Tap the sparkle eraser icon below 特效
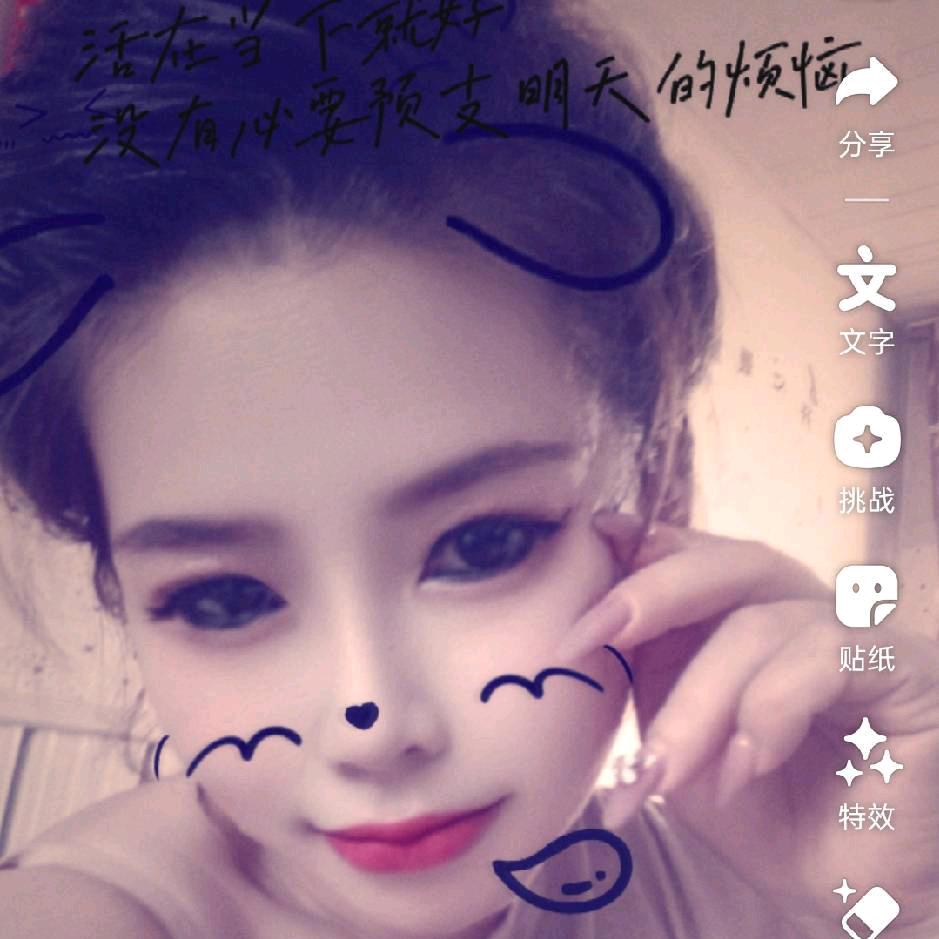Image resolution: width=939 pixels, height=939 pixels. coord(866,908)
